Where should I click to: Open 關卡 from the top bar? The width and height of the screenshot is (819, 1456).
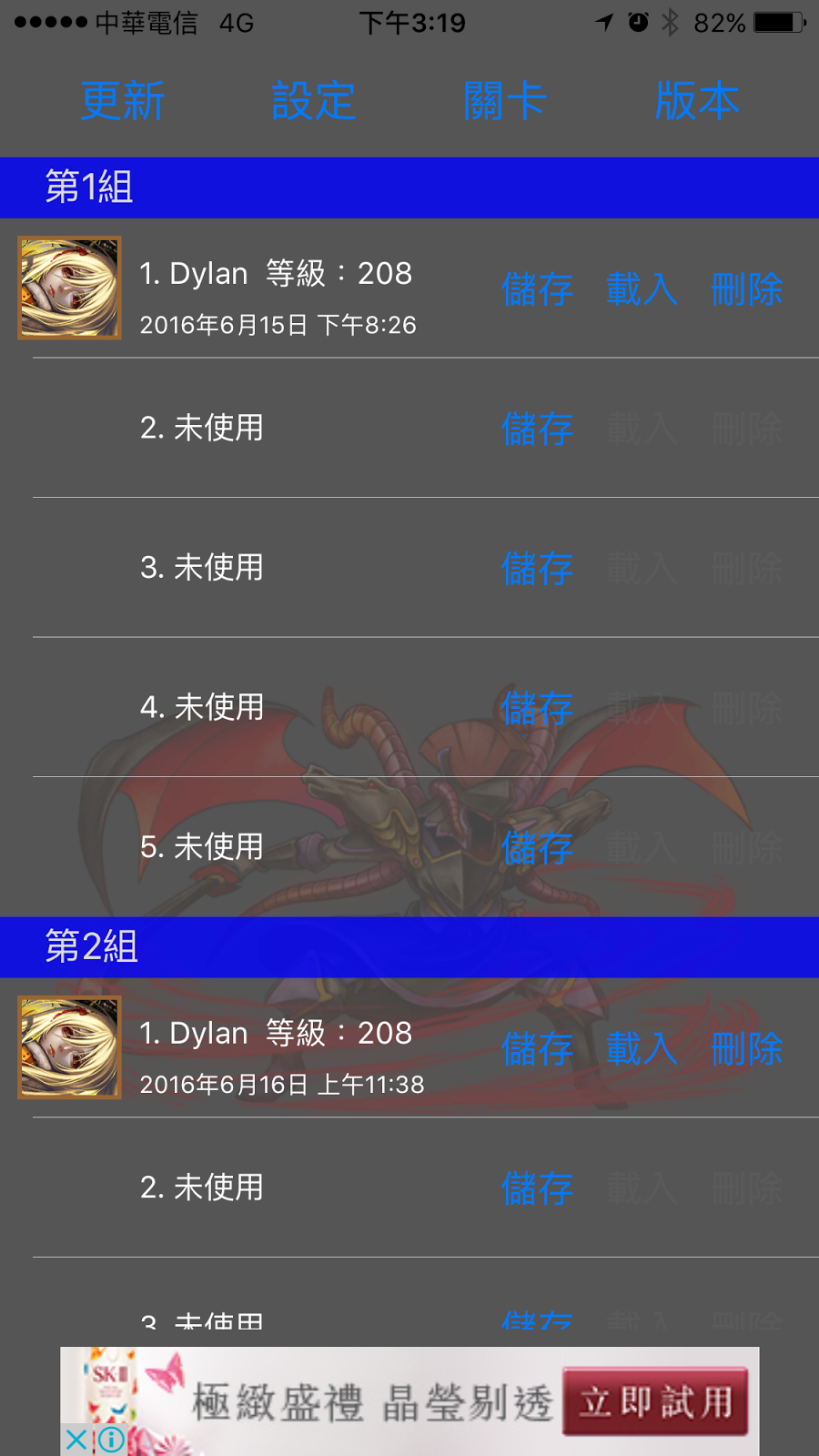pos(504,100)
